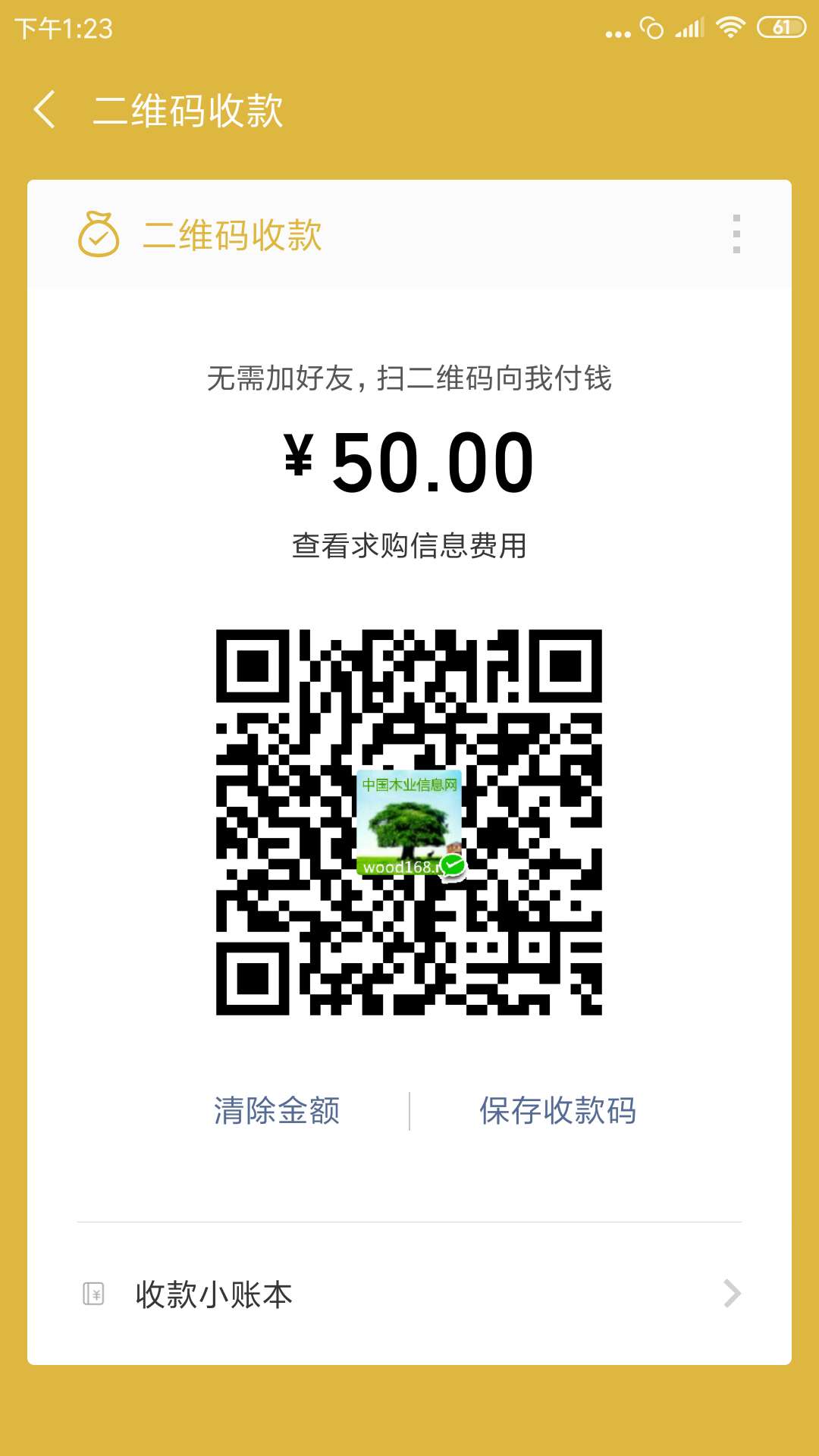This screenshot has width=819, height=1456.
Task: Open 收款小账本 ledger
Action: (409, 1294)
